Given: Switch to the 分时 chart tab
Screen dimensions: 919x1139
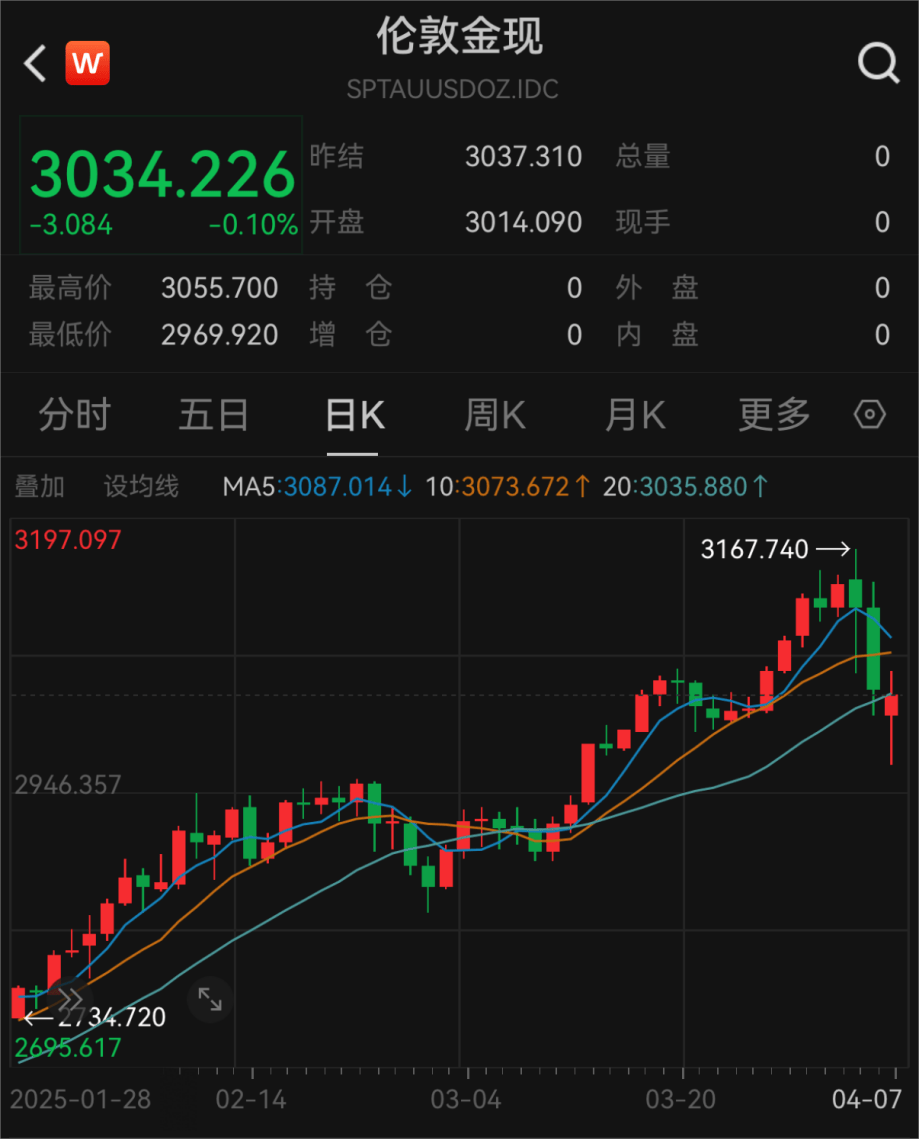Looking at the screenshot, I should 74,414.
